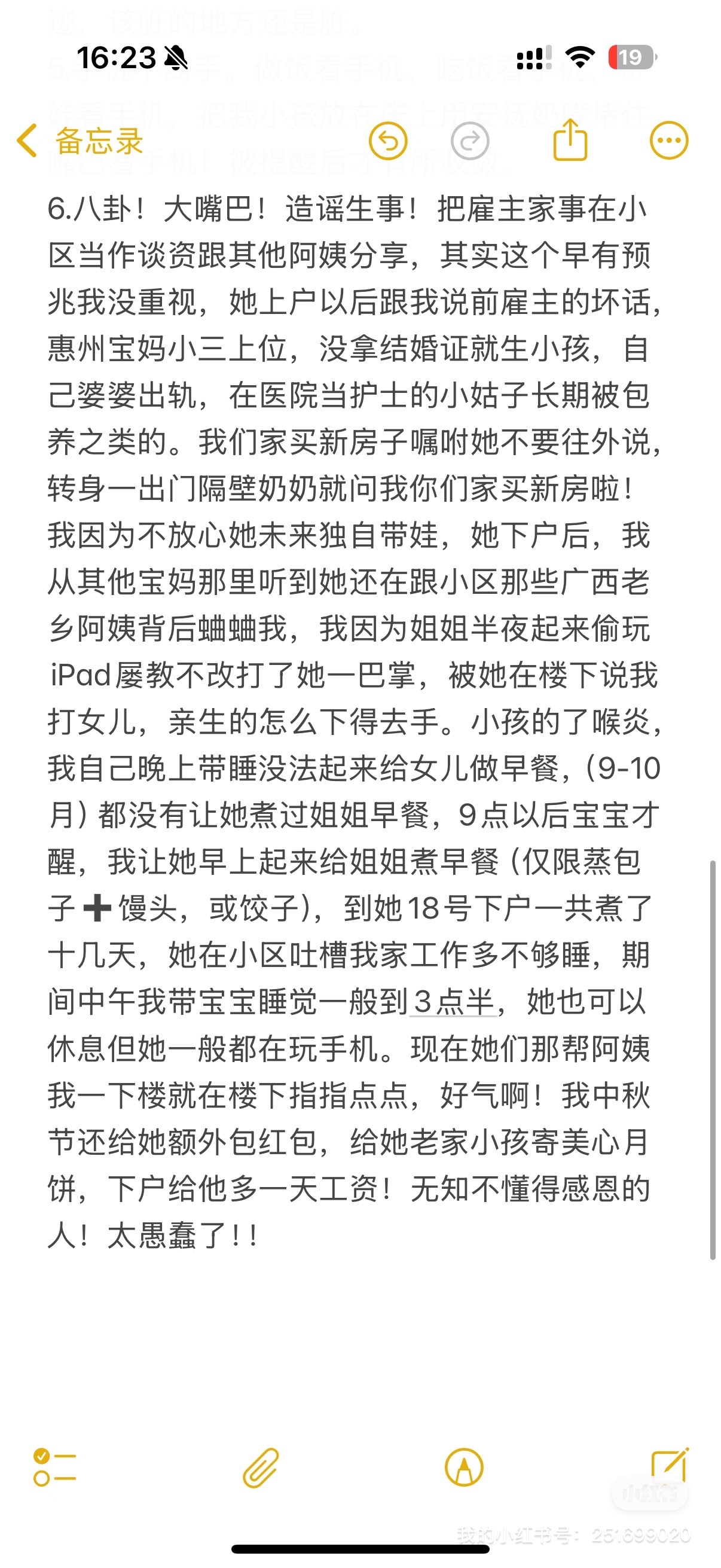Attach a file with the paperclip
This screenshot has height=1568, width=721.
pos(261,1468)
